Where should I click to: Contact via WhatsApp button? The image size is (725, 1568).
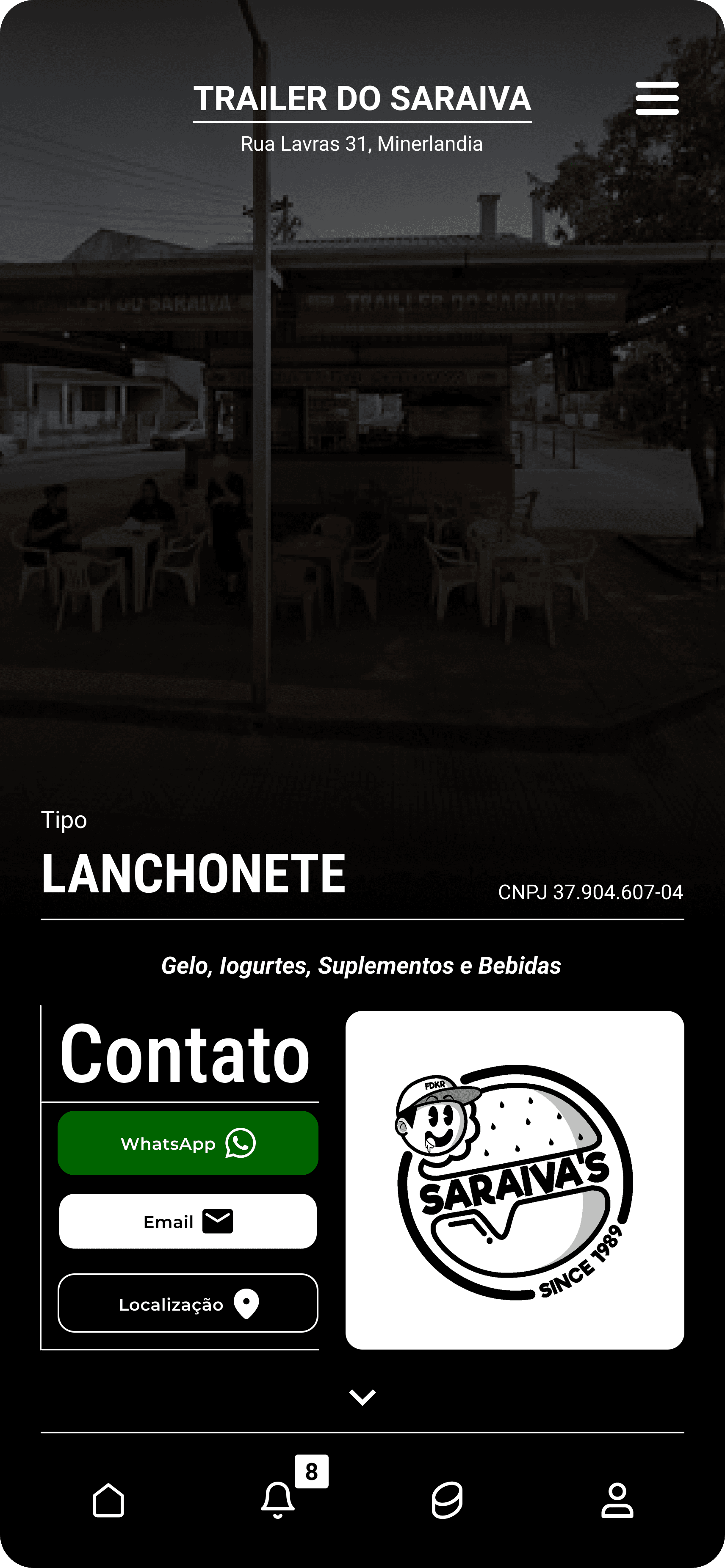[x=188, y=1143]
